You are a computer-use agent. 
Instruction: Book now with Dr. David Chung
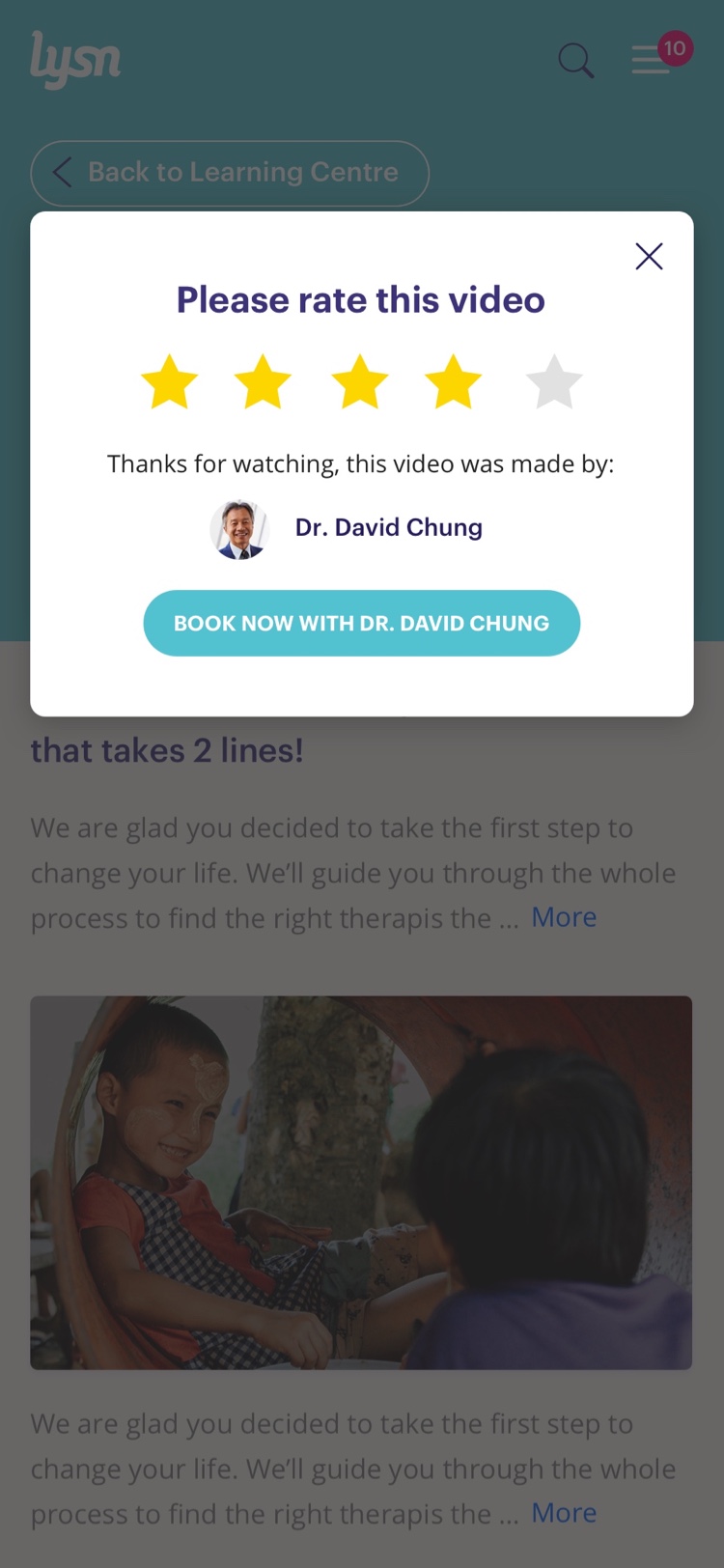[362, 624]
